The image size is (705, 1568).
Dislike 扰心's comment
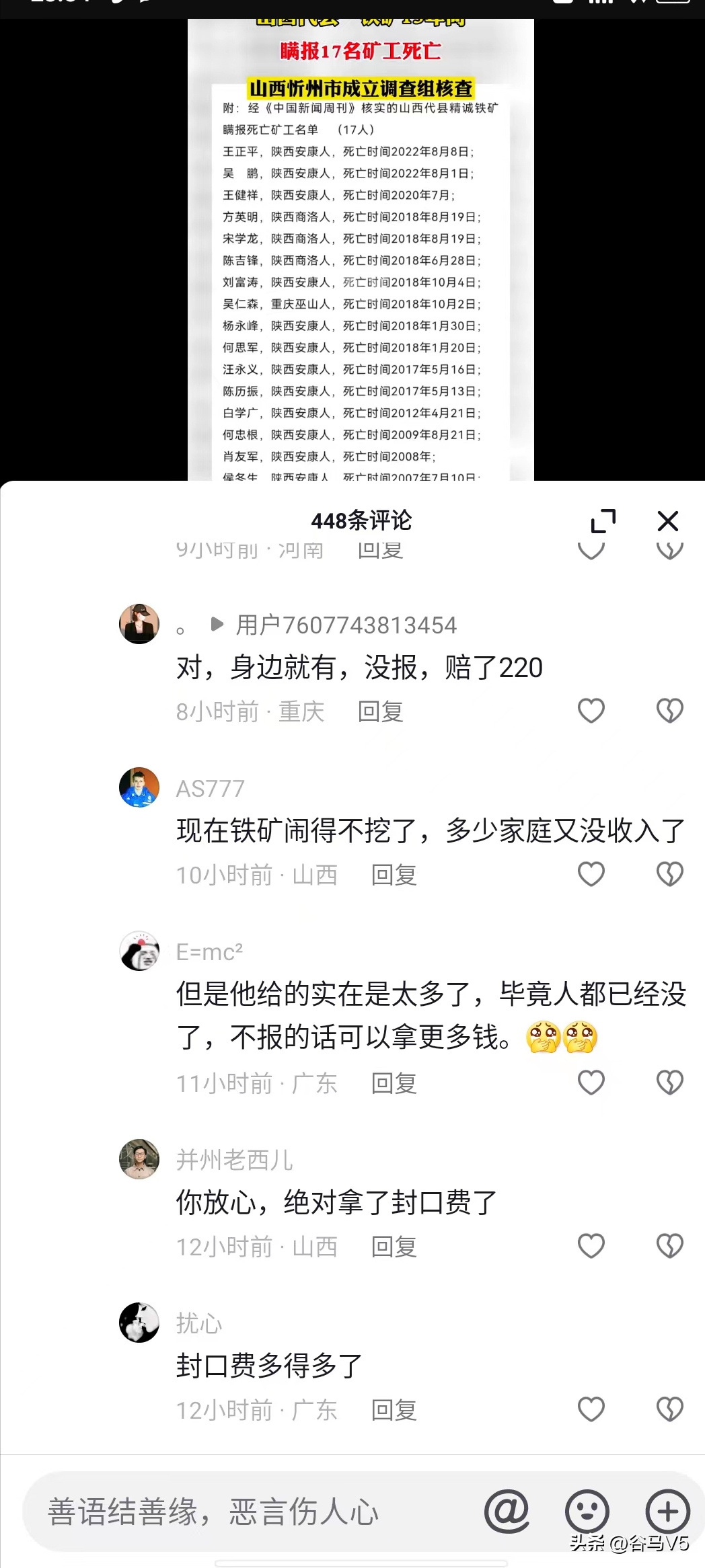point(669,1409)
